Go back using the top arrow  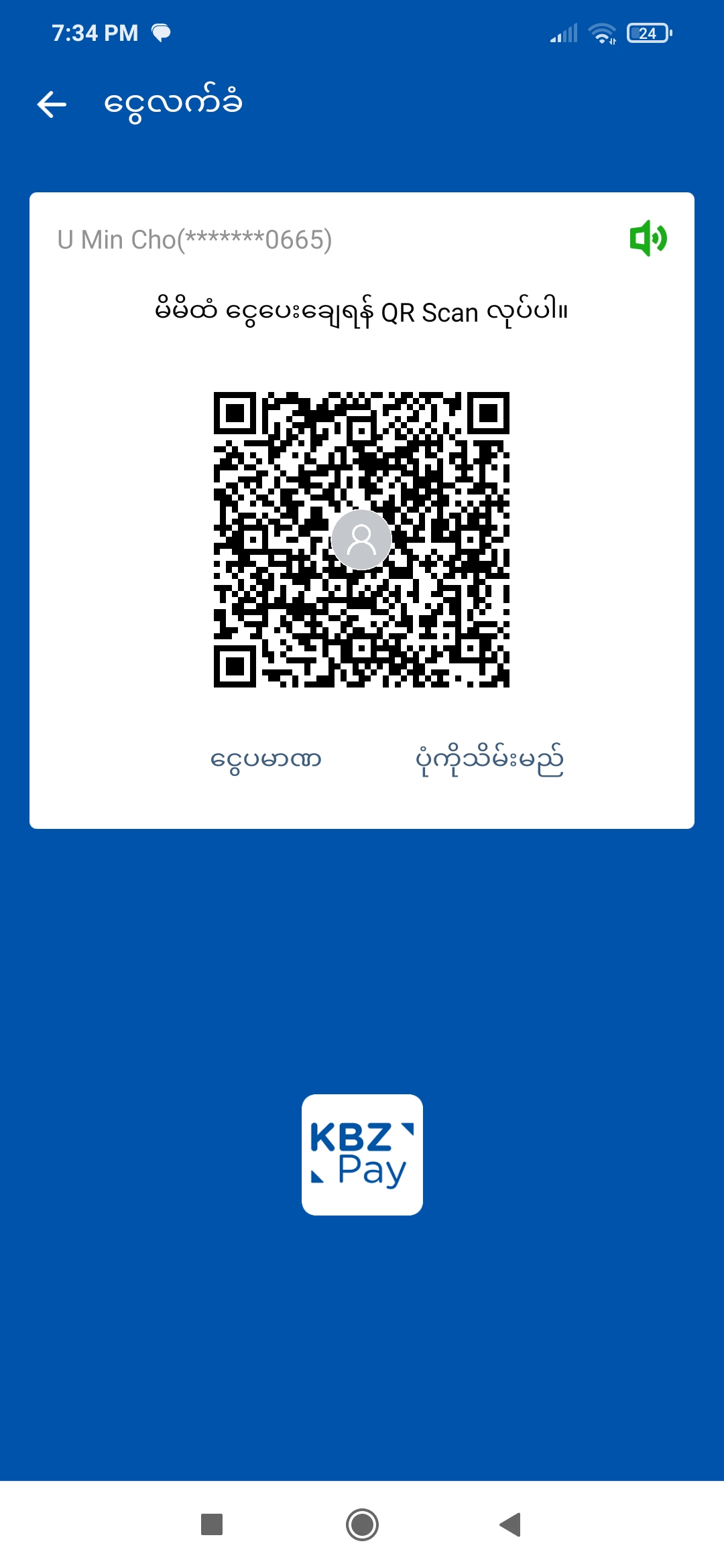52,105
